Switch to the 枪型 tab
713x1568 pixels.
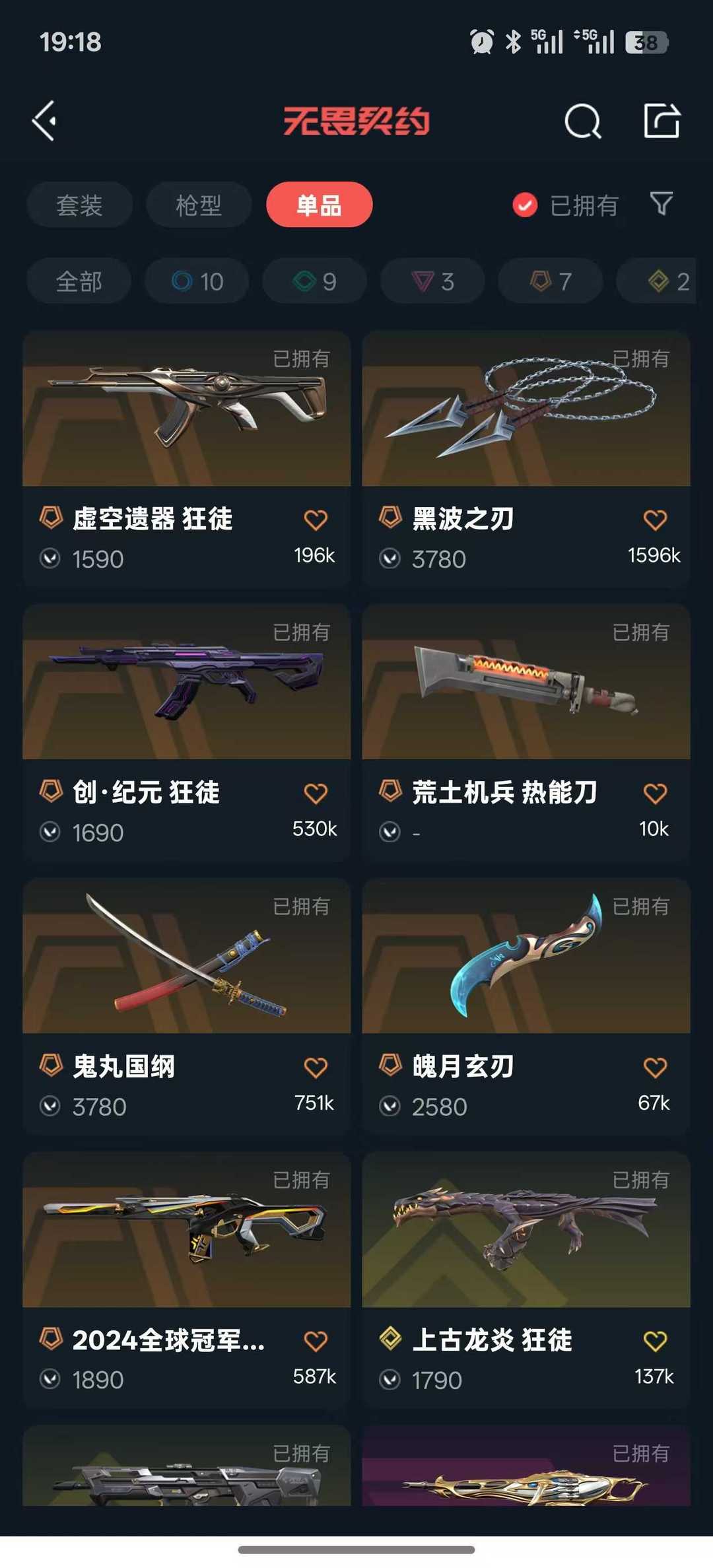(x=199, y=205)
